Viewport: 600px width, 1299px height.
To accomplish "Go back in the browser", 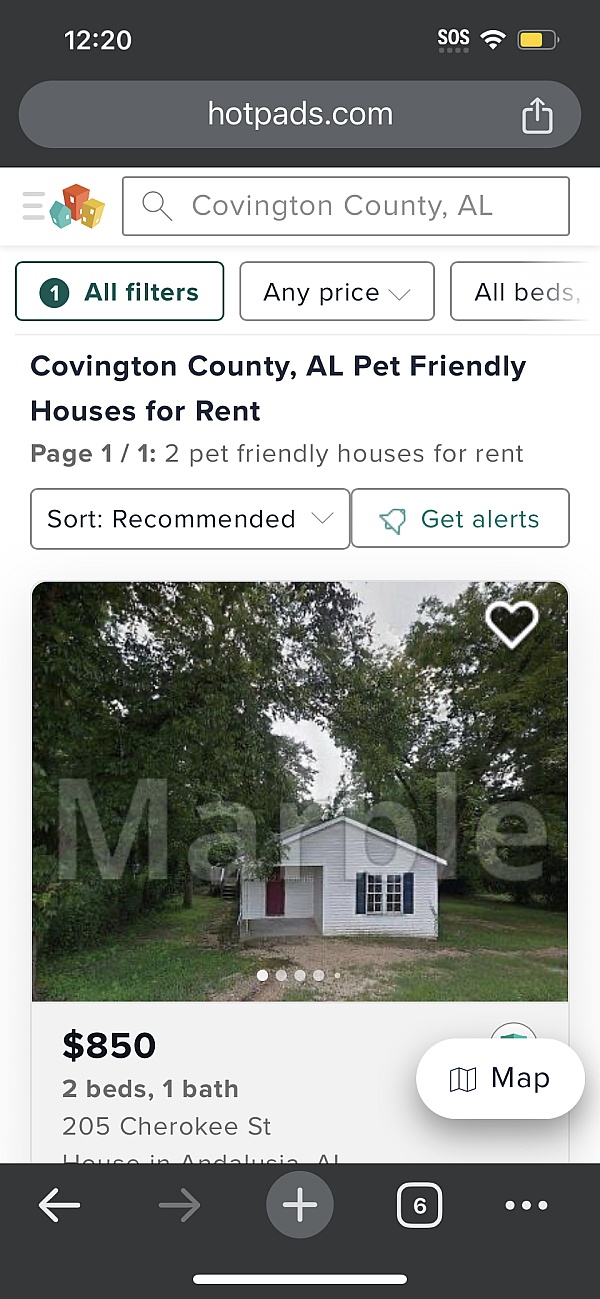I will click(60, 1206).
